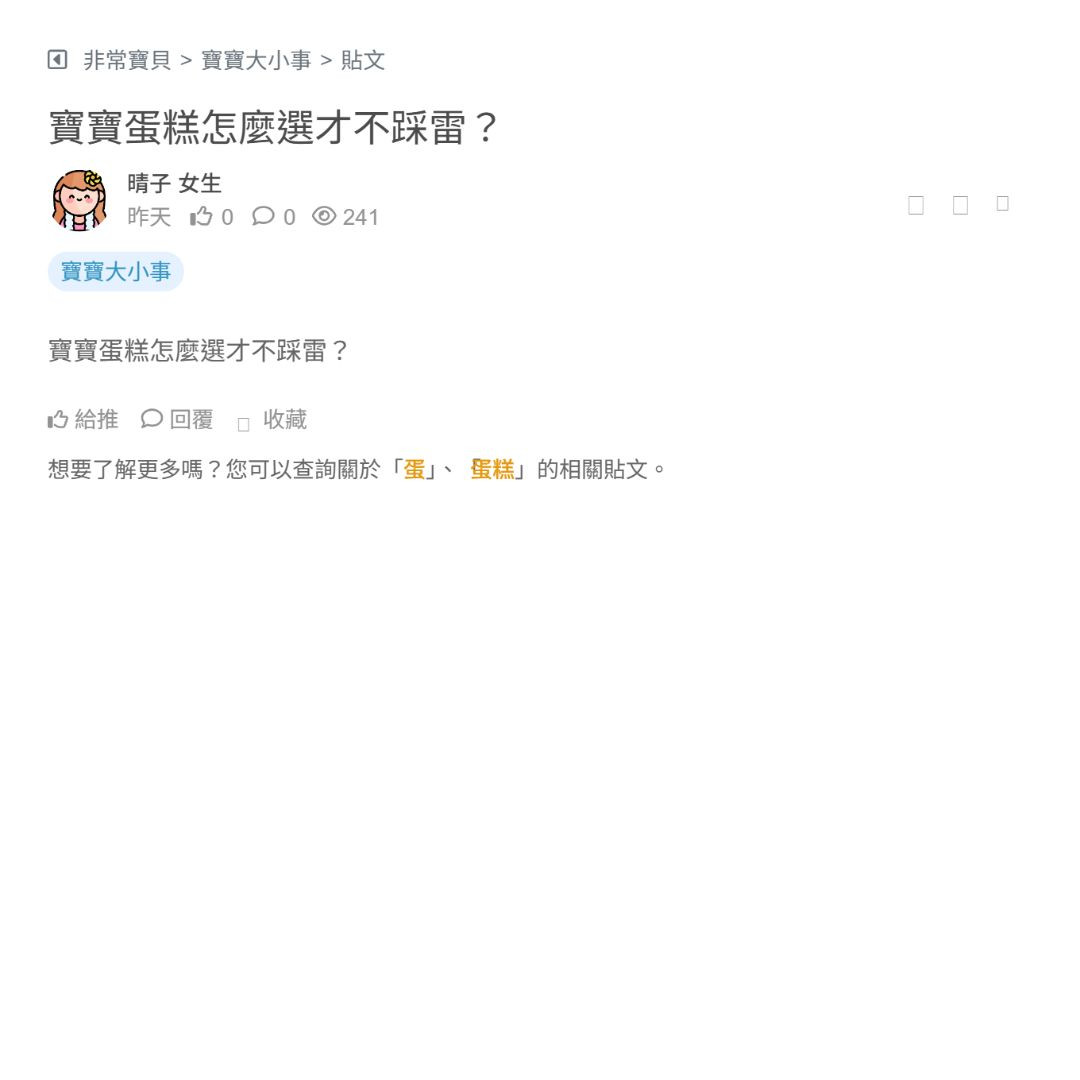Select the 寶寶大小事 tag chip
1080x1080 pixels.
coord(116,272)
